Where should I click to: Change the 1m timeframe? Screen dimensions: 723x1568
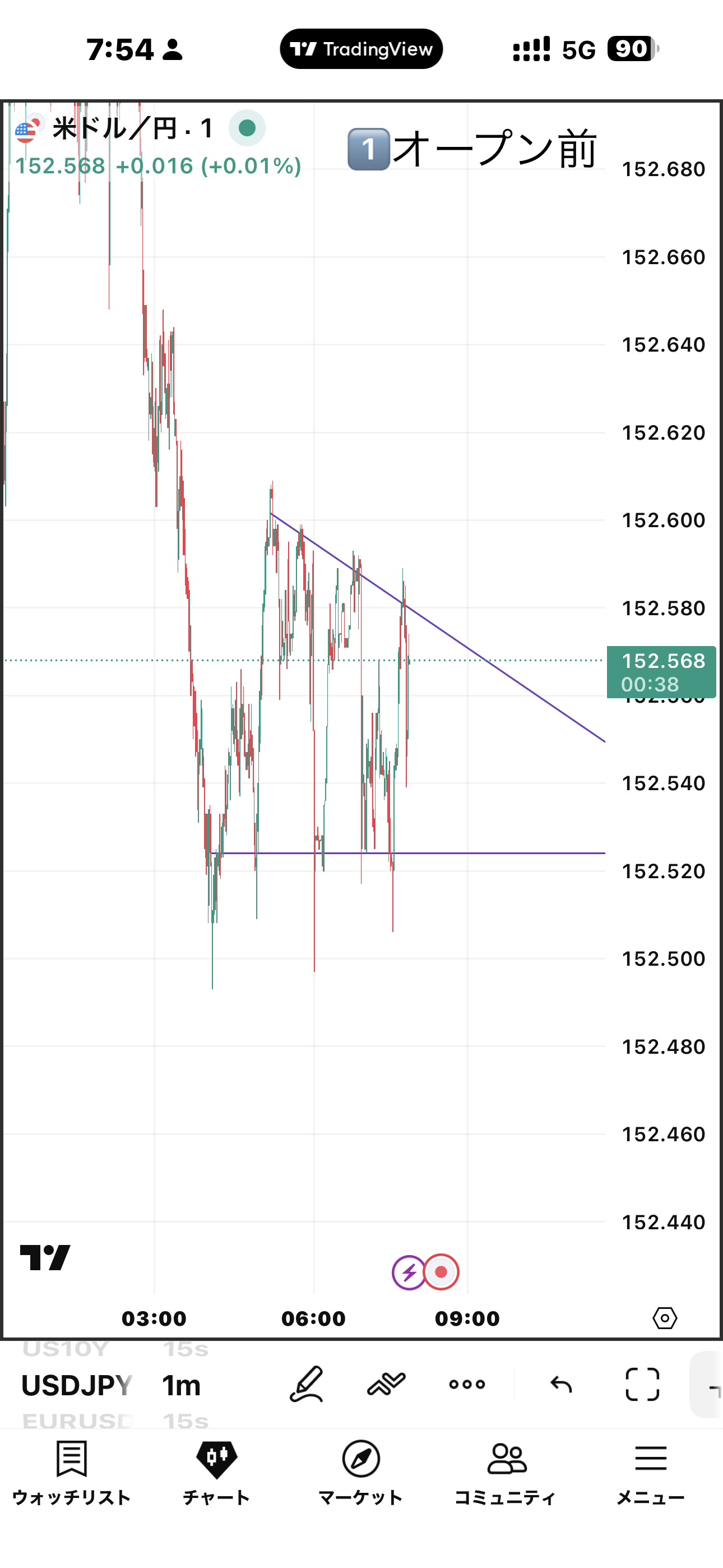pyautogui.click(x=182, y=1385)
